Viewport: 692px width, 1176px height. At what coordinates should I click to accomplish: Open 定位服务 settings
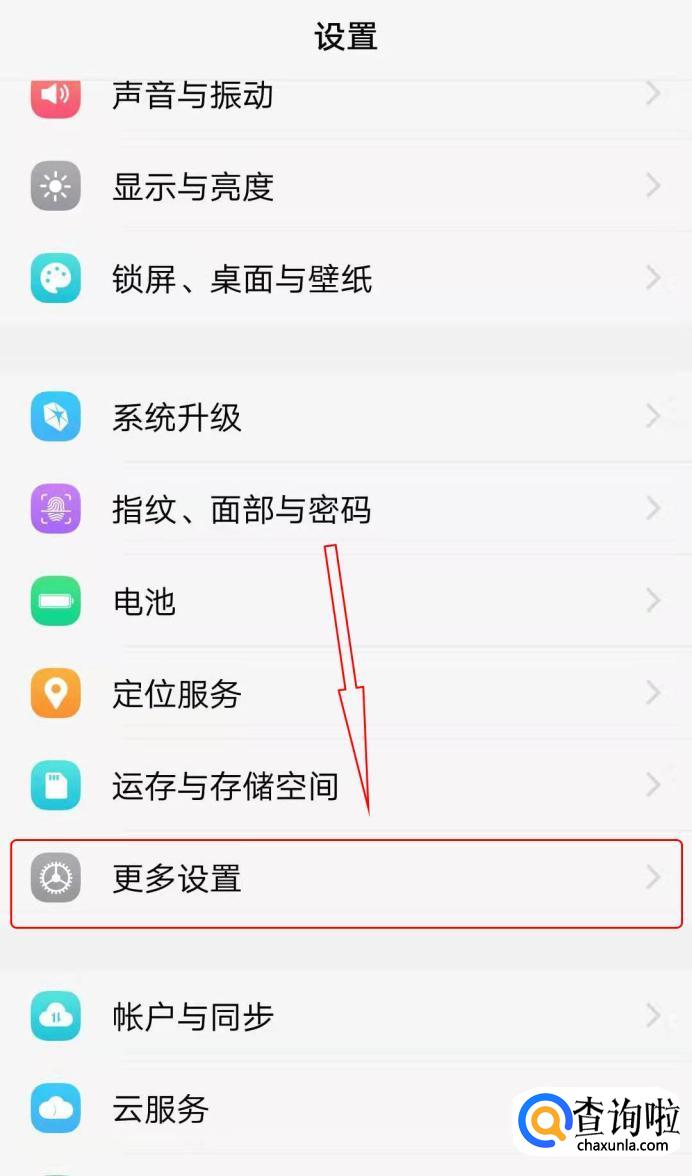coord(346,693)
